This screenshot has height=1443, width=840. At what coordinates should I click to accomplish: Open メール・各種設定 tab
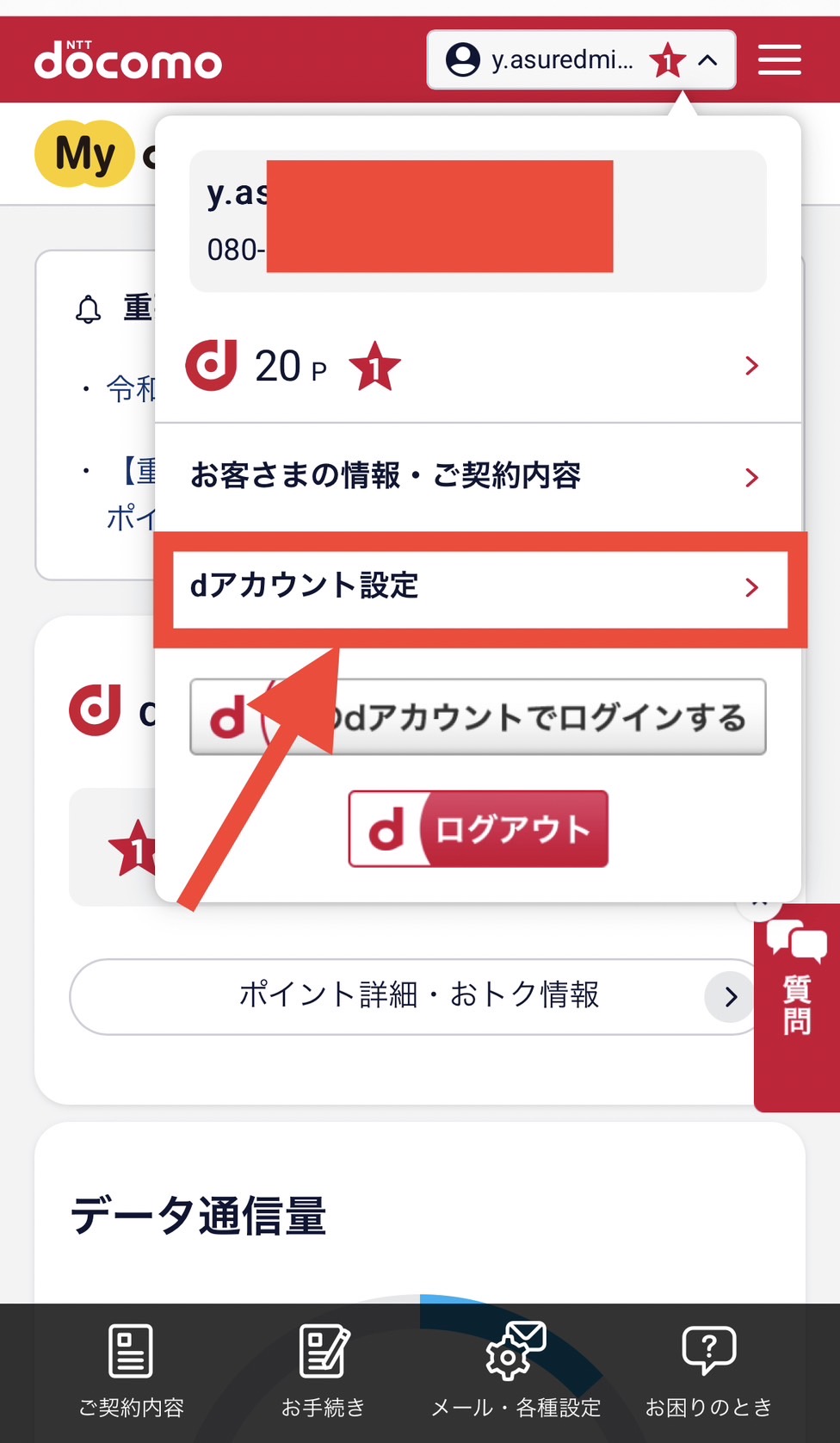tap(516, 1371)
